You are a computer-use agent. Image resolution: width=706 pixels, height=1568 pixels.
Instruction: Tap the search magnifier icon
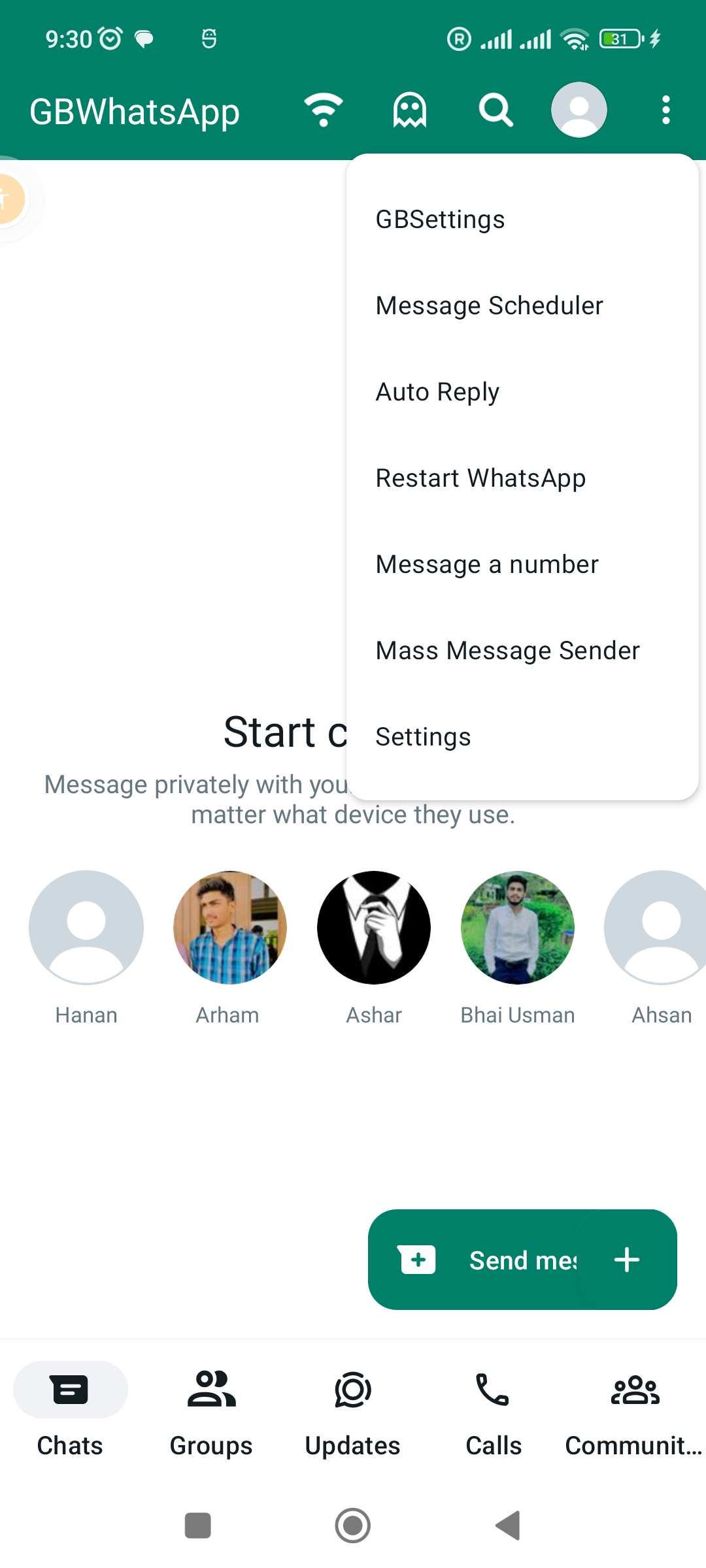[496, 110]
